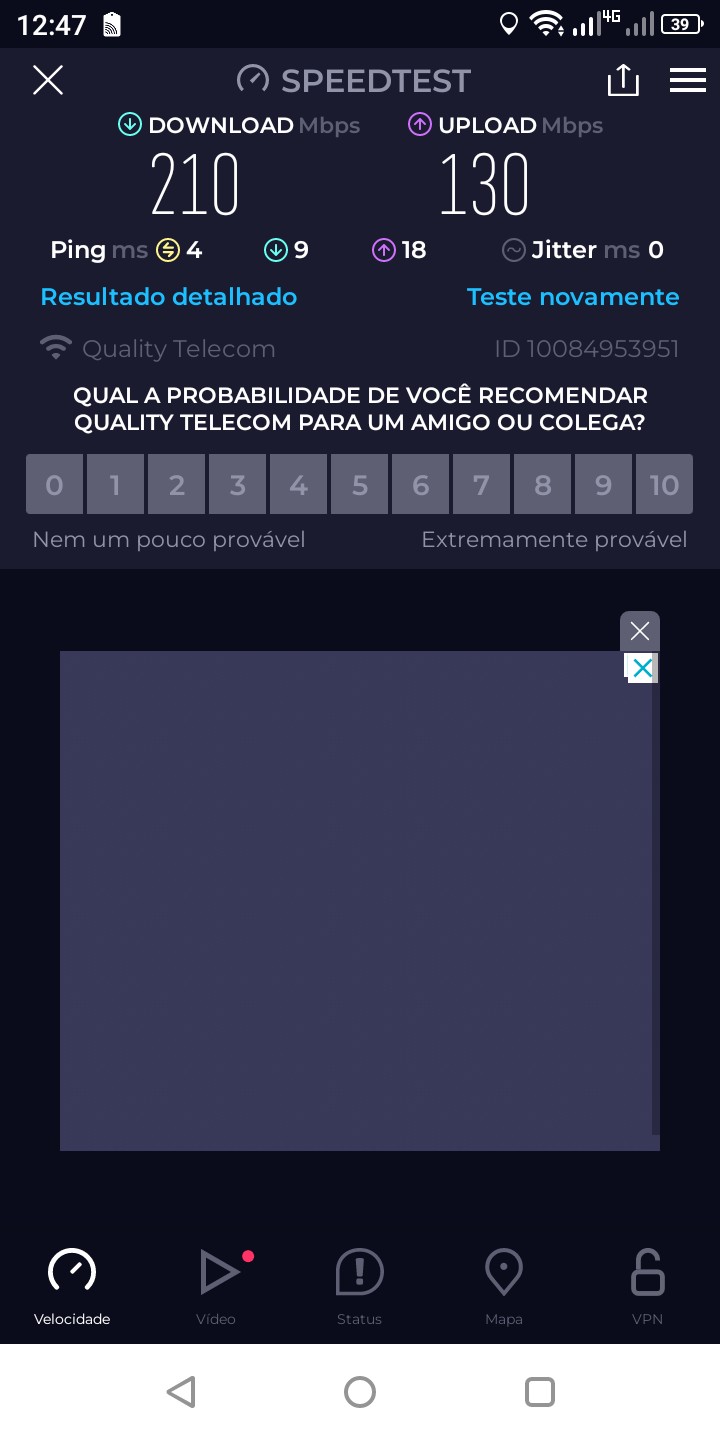Pick rating 7 on the recommendation scale
The height and width of the screenshot is (1440, 720).
pyautogui.click(x=481, y=485)
